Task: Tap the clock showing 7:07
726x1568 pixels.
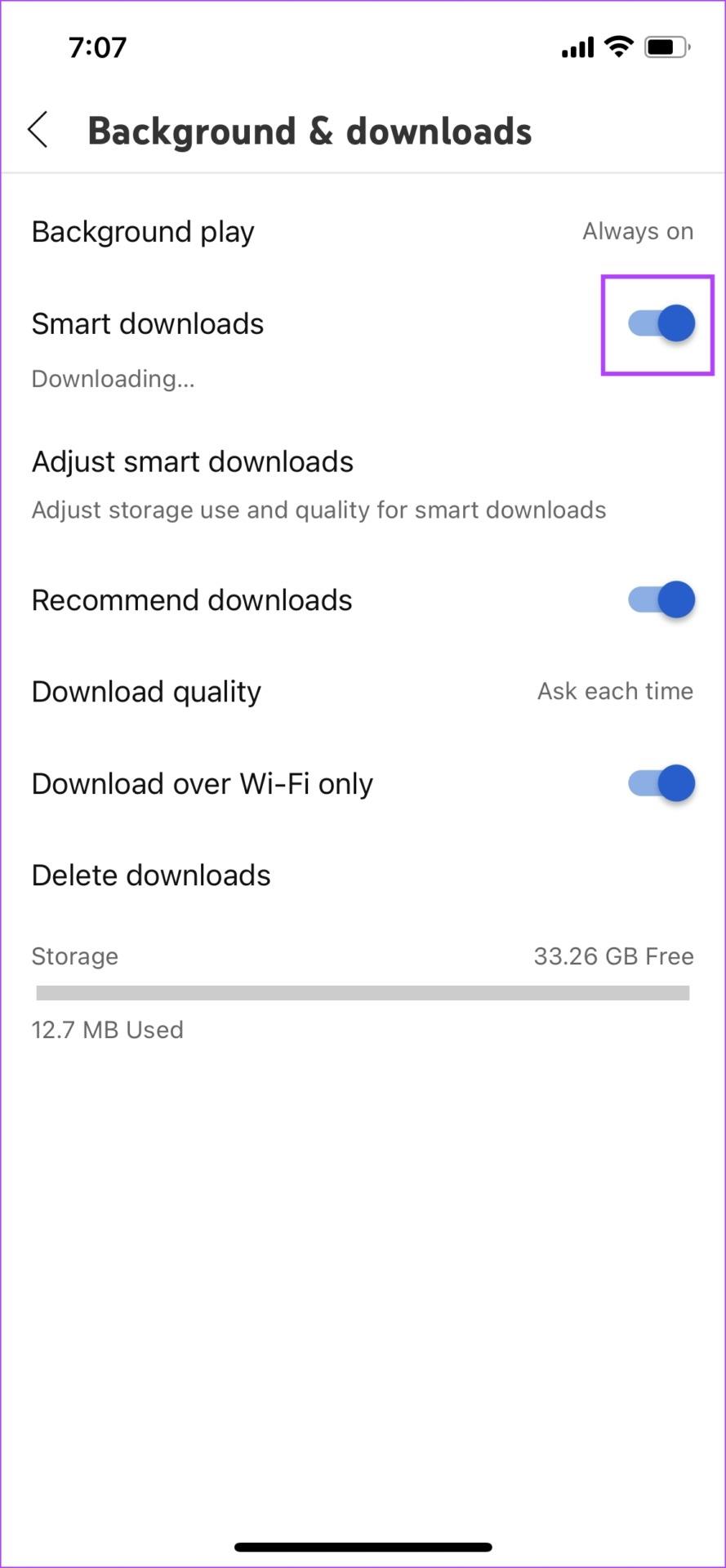Action: 97,47
